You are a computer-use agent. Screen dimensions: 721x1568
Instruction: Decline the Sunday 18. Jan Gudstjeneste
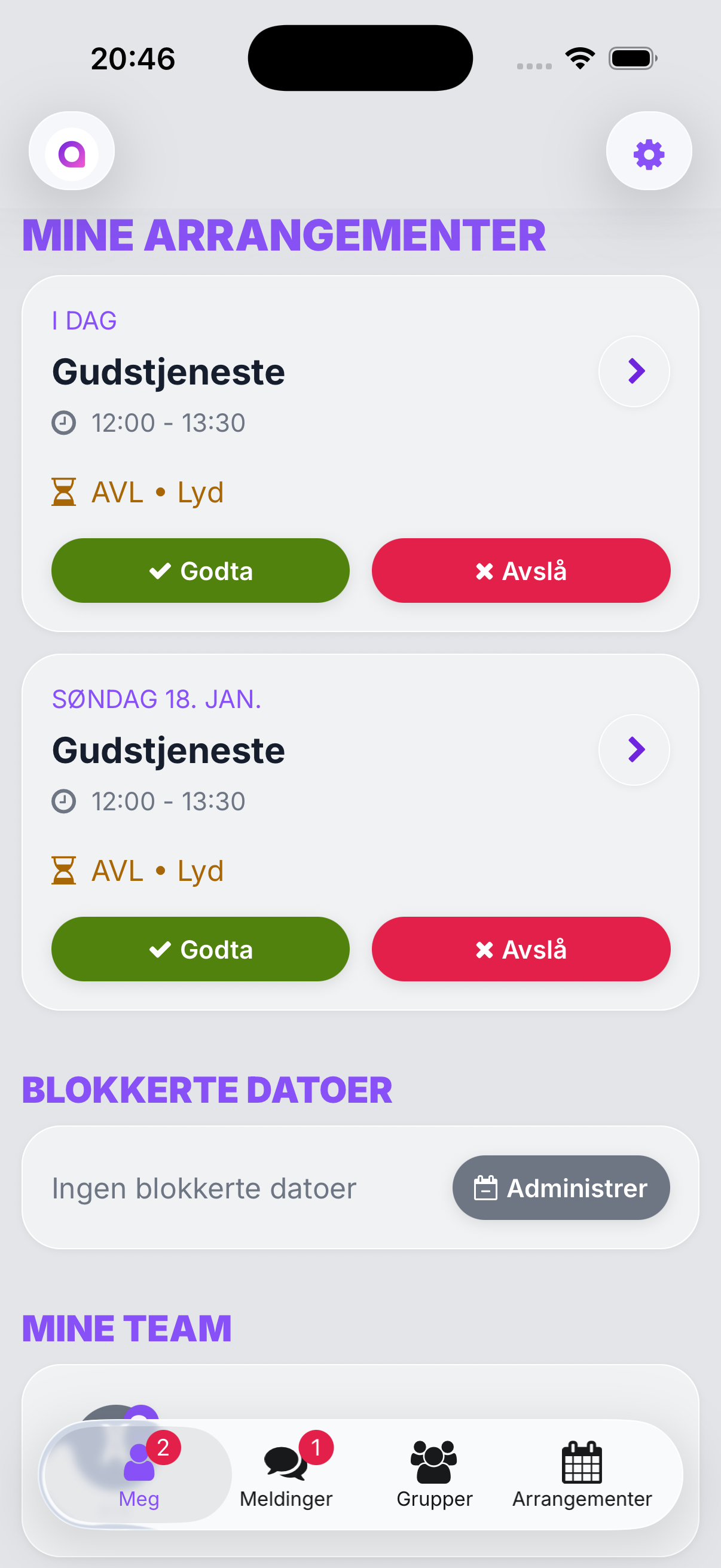(x=520, y=948)
